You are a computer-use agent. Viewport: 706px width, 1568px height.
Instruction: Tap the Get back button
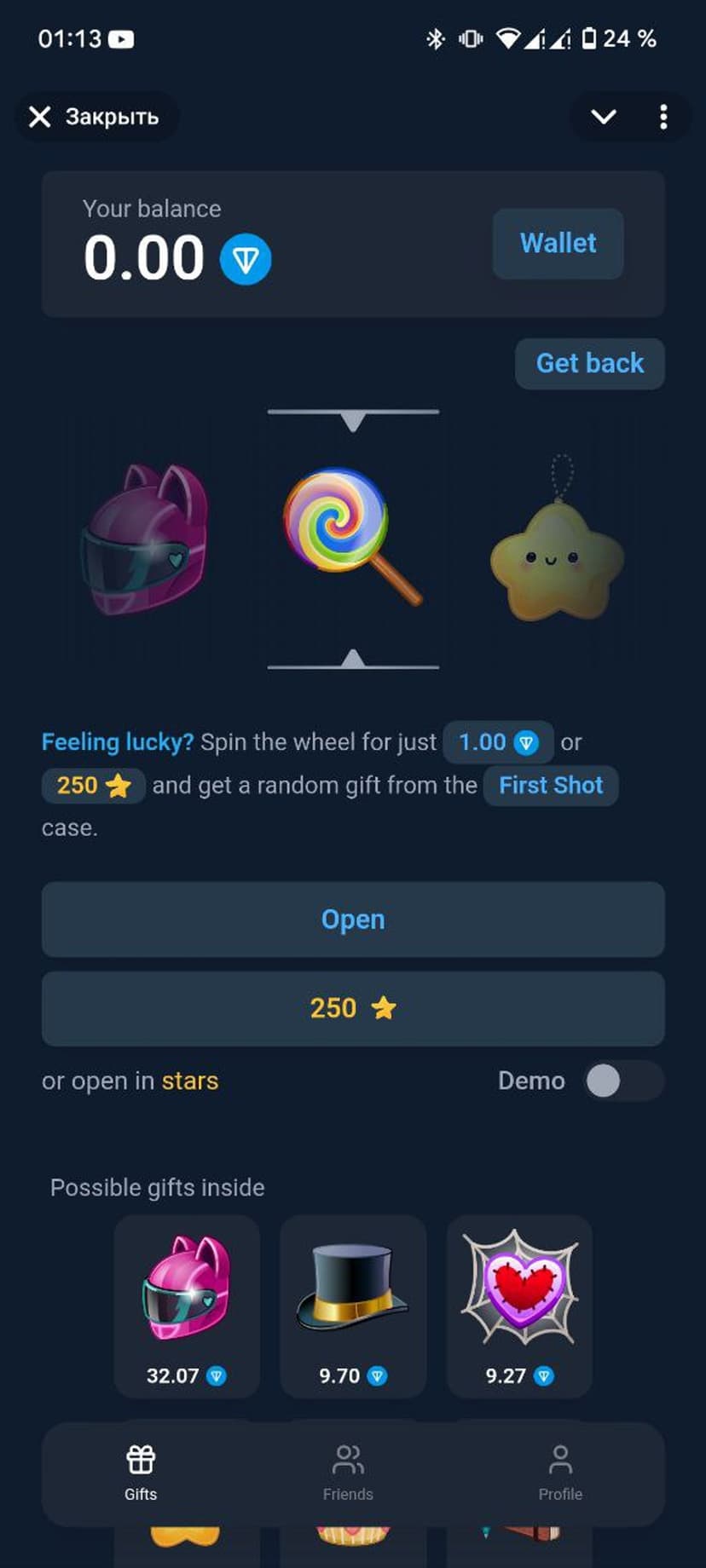point(589,364)
